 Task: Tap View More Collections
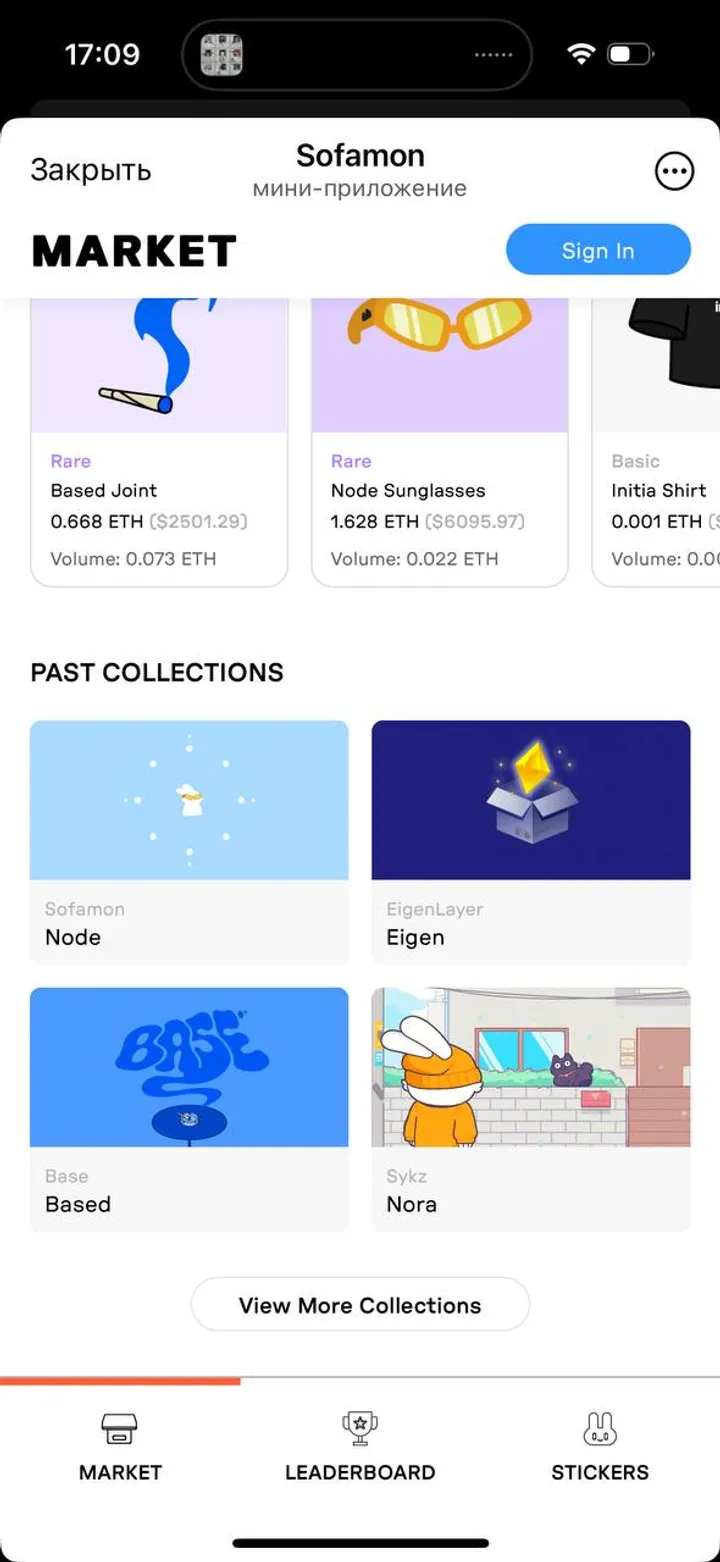point(360,1305)
